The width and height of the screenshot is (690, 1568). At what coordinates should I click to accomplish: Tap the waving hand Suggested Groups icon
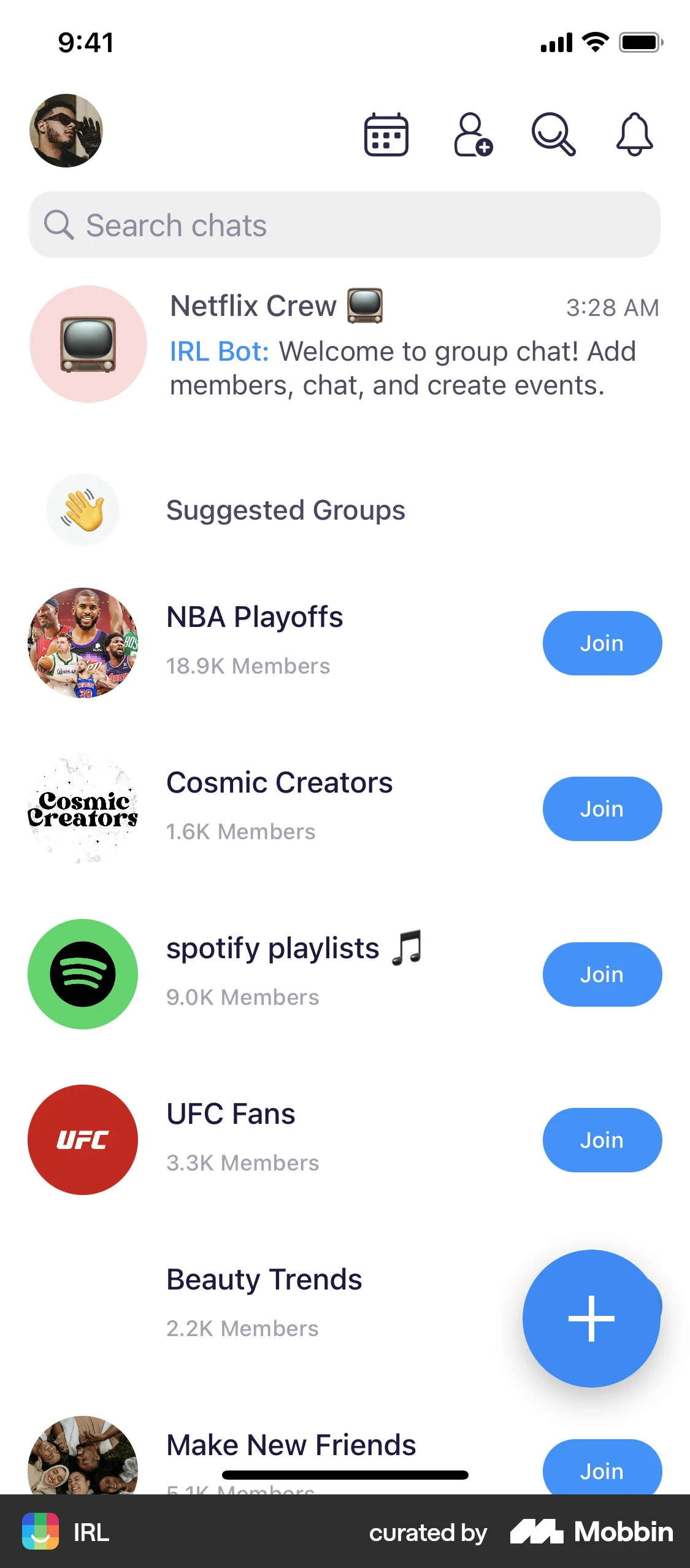(83, 509)
